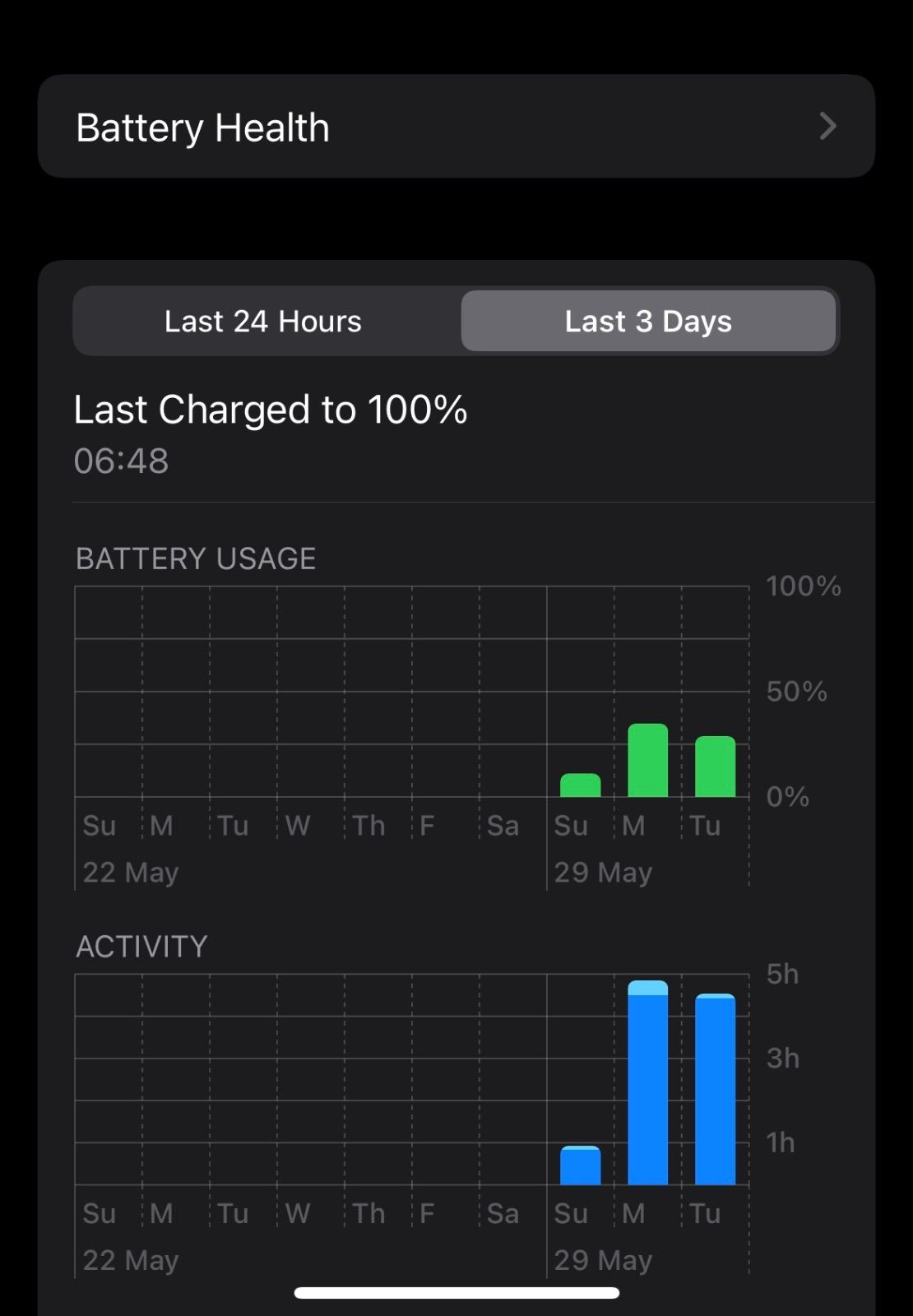913x1316 pixels.
Task: Open the Battery Health row
Action: 456,127
